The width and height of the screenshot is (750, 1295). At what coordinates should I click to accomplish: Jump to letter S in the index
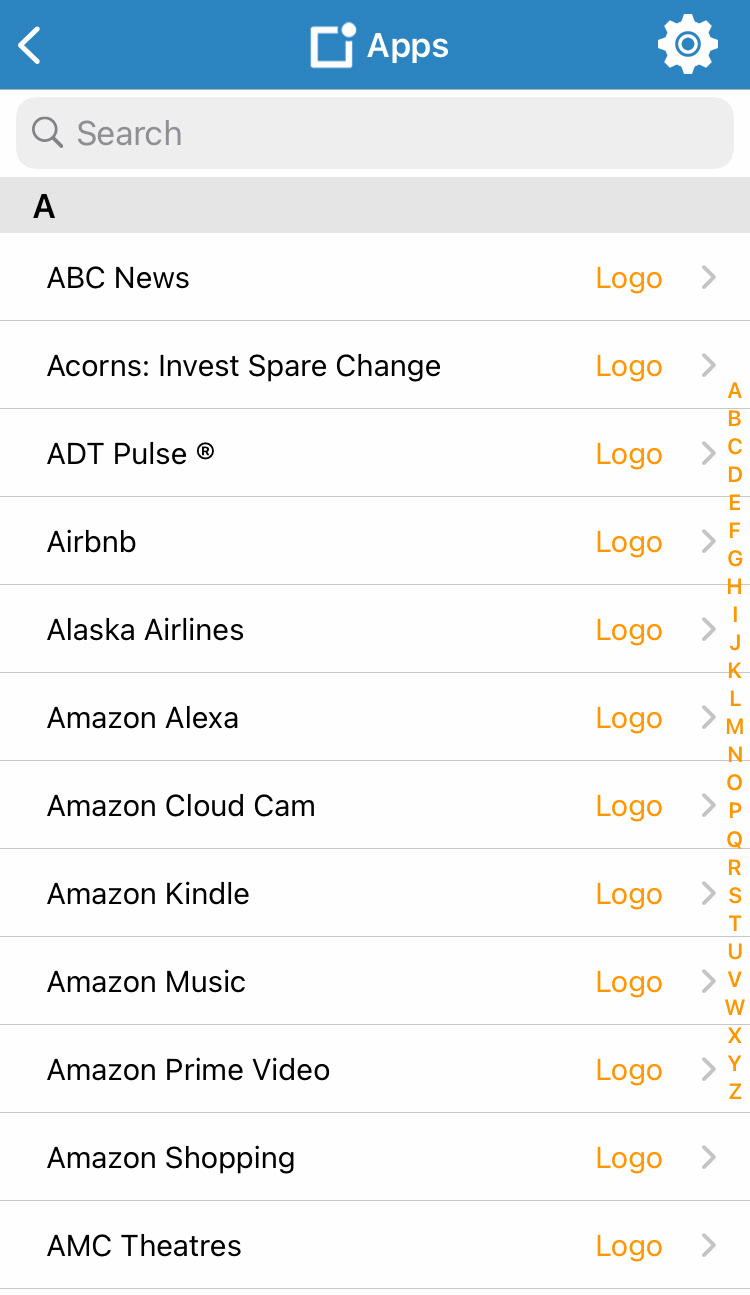coord(735,895)
